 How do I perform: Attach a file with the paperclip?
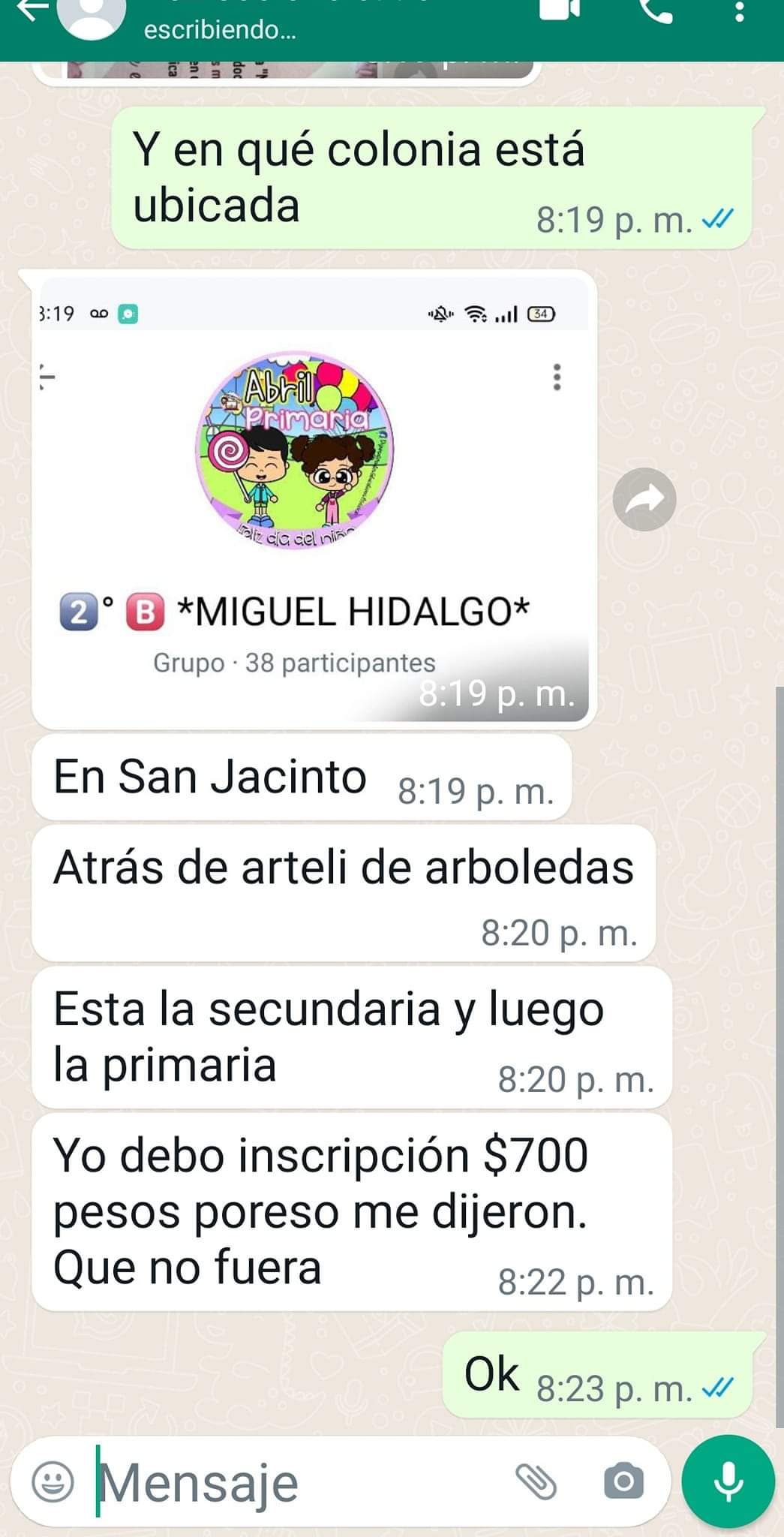(x=536, y=1481)
